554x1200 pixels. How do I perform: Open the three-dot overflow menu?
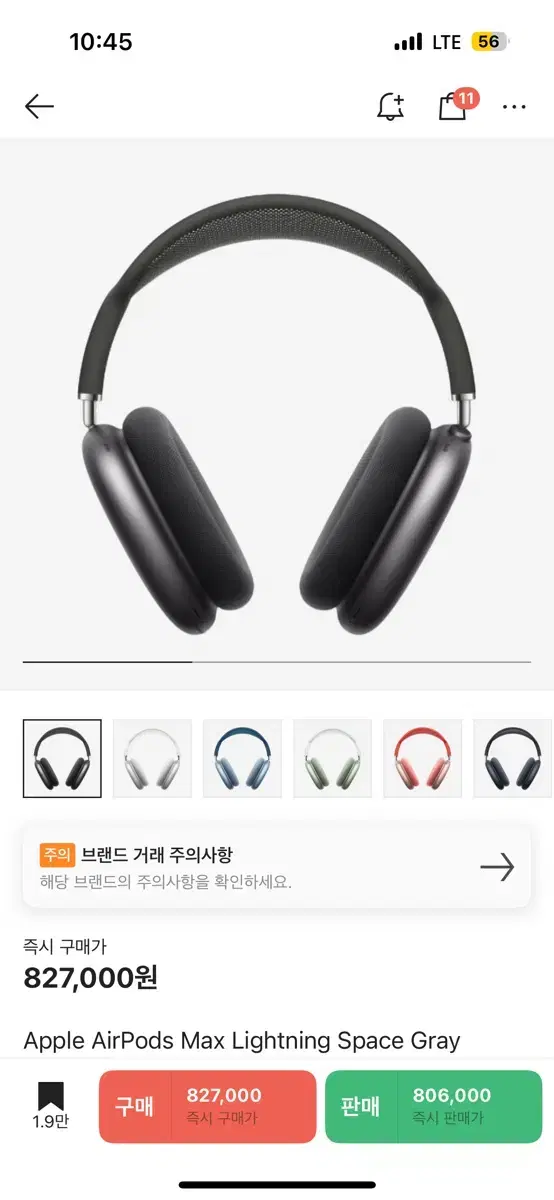514,107
